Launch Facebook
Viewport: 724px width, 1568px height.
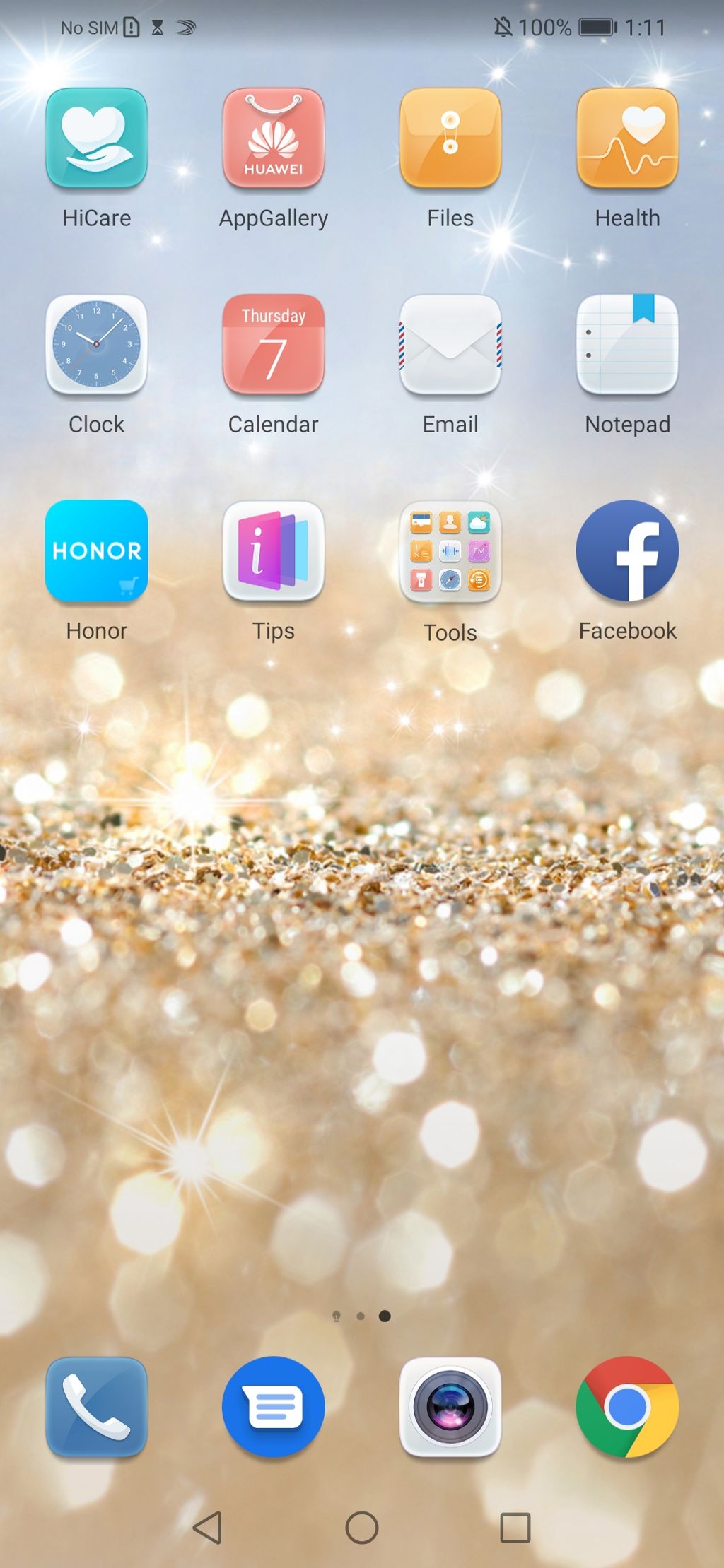pos(627,550)
